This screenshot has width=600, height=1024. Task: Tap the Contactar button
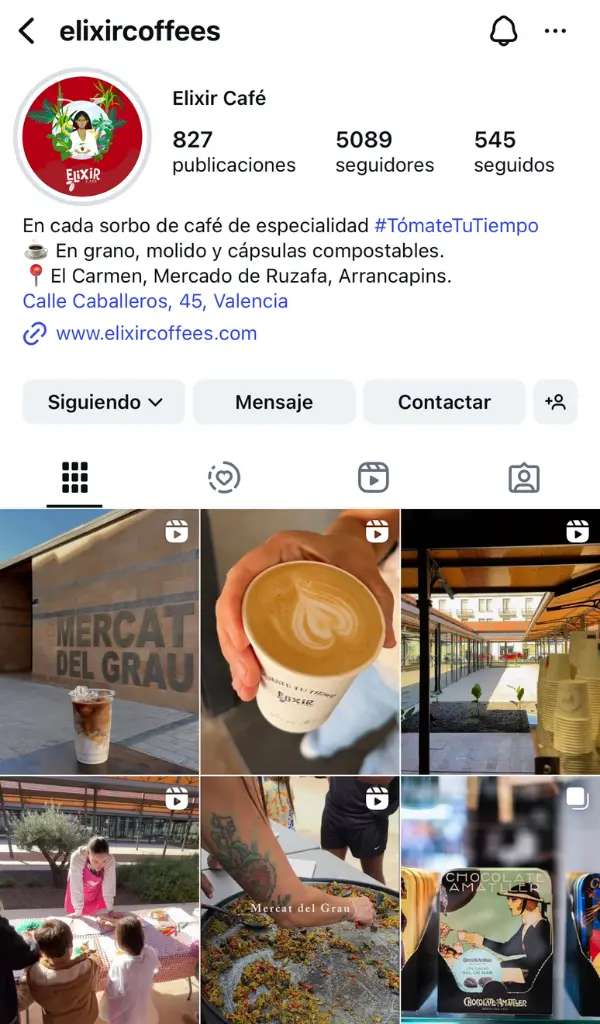(x=444, y=402)
